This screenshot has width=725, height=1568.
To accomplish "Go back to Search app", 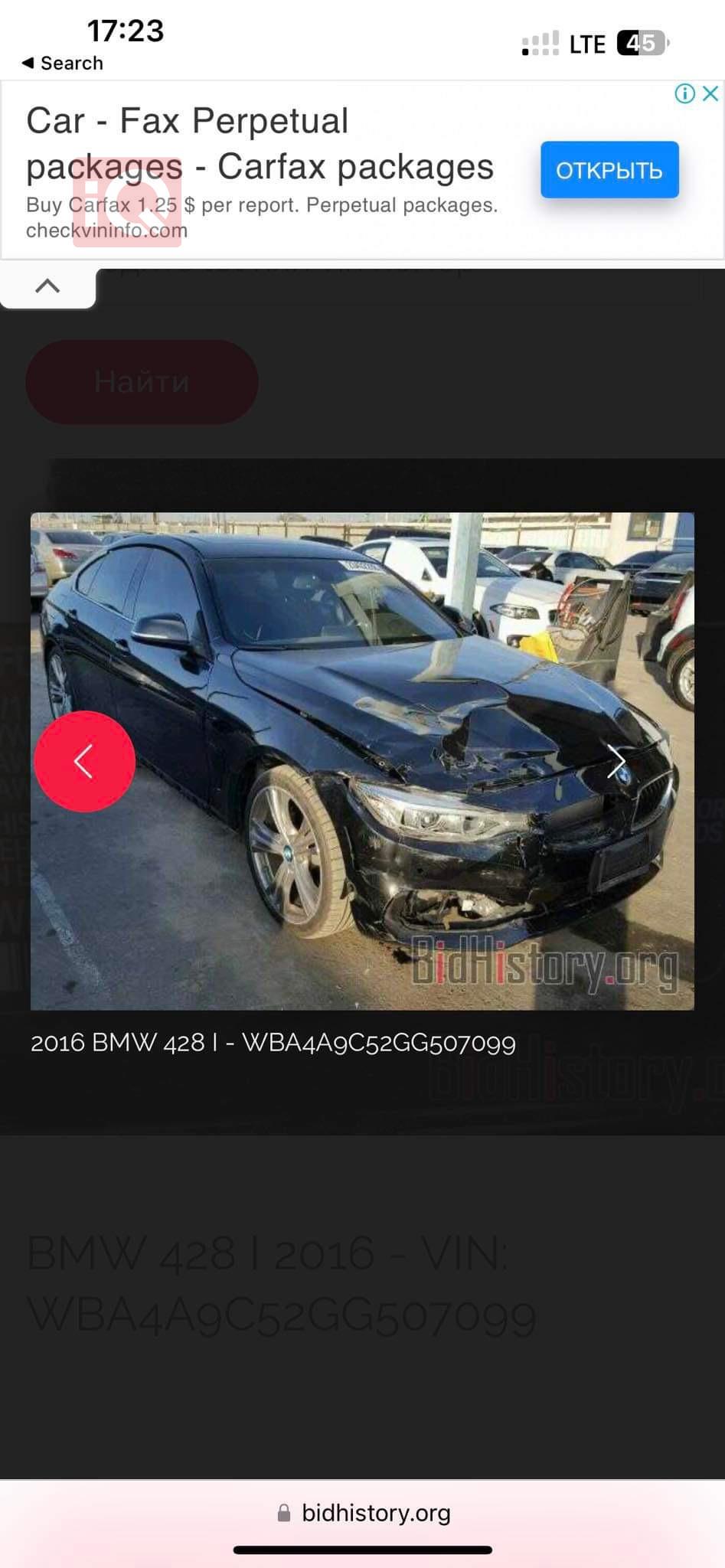I will coord(63,64).
